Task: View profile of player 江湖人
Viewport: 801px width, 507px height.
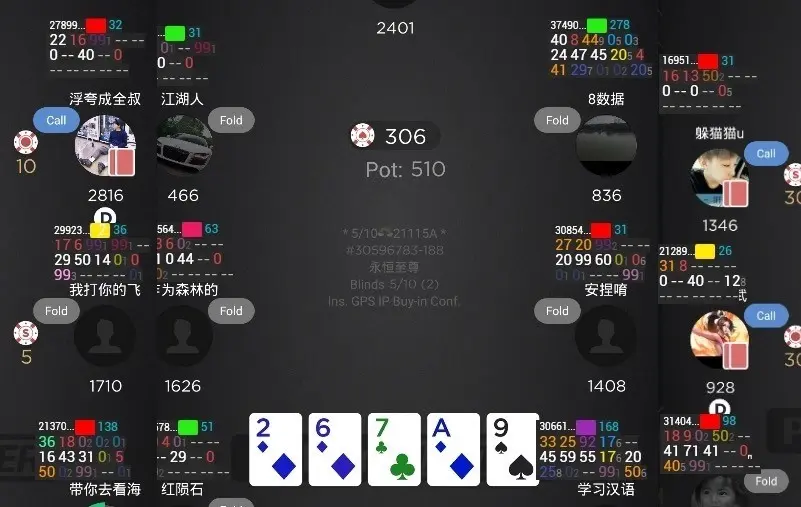Action: pos(183,146)
